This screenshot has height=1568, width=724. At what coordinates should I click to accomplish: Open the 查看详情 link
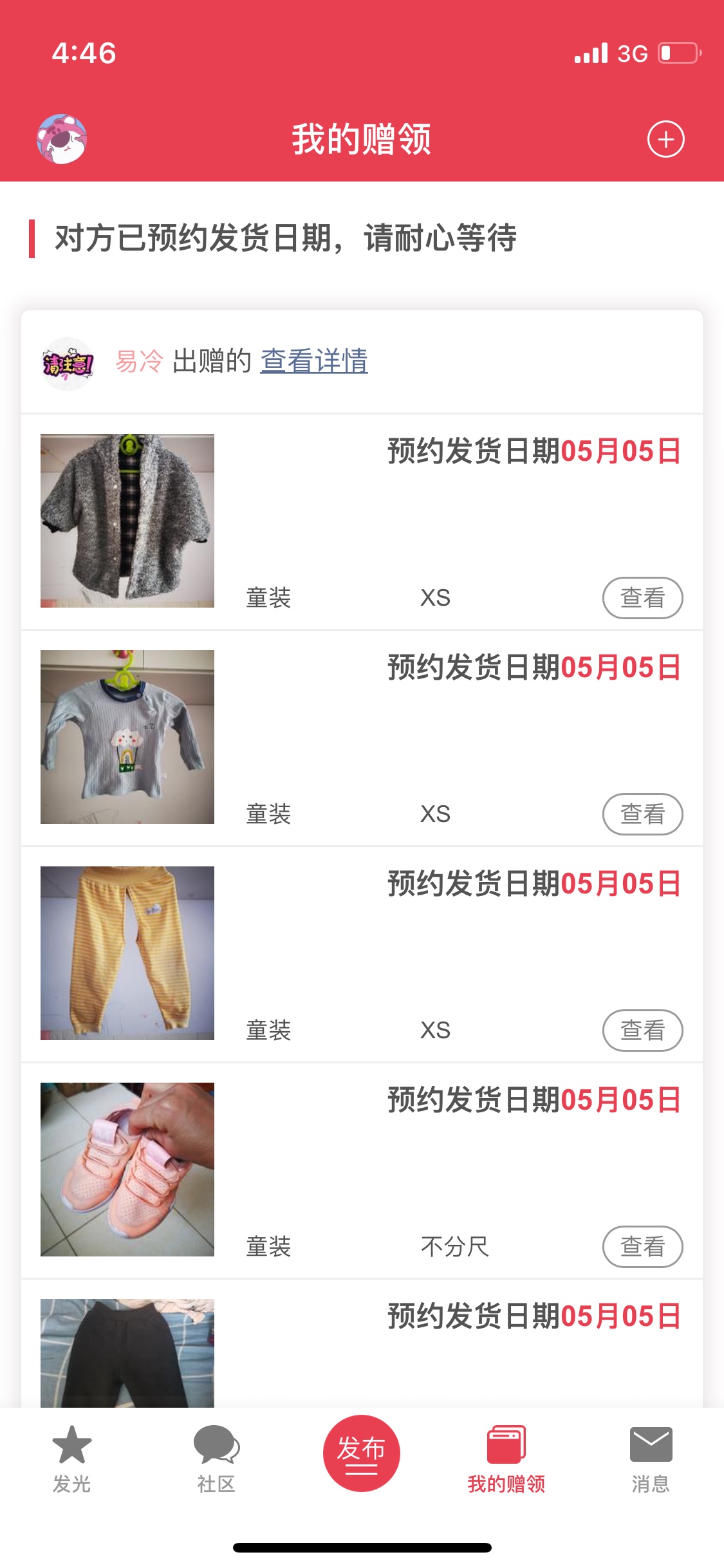[x=314, y=361]
